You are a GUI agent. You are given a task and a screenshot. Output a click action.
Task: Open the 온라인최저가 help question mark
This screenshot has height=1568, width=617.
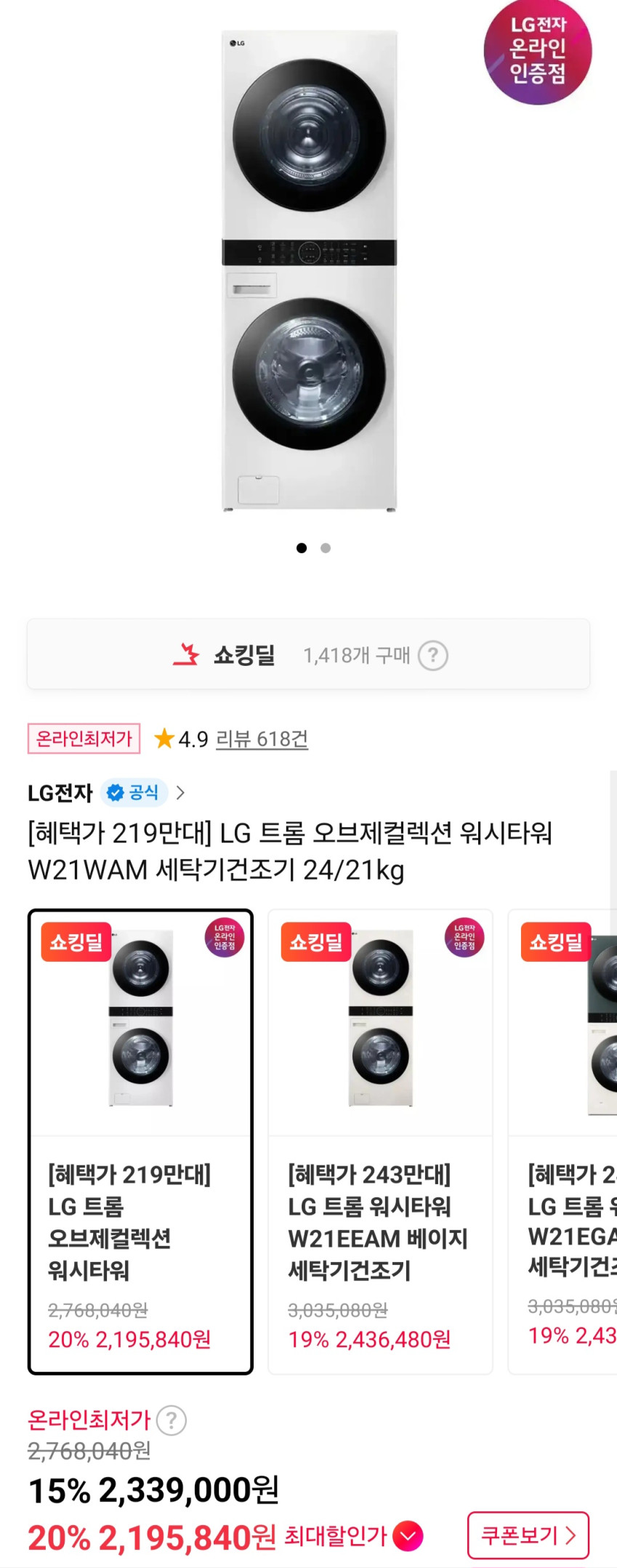[172, 1420]
